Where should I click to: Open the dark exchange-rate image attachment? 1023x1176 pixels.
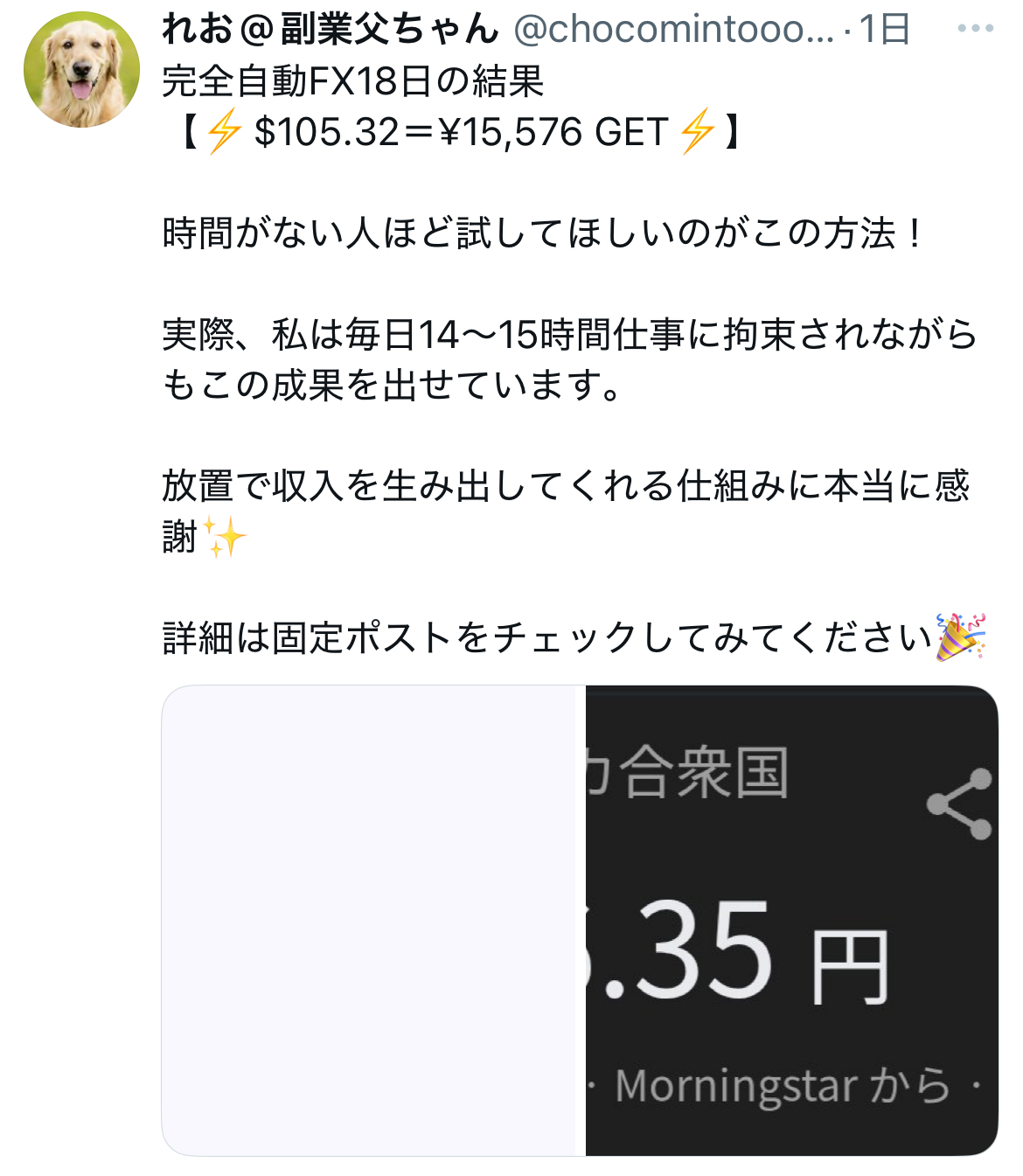(x=791, y=920)
